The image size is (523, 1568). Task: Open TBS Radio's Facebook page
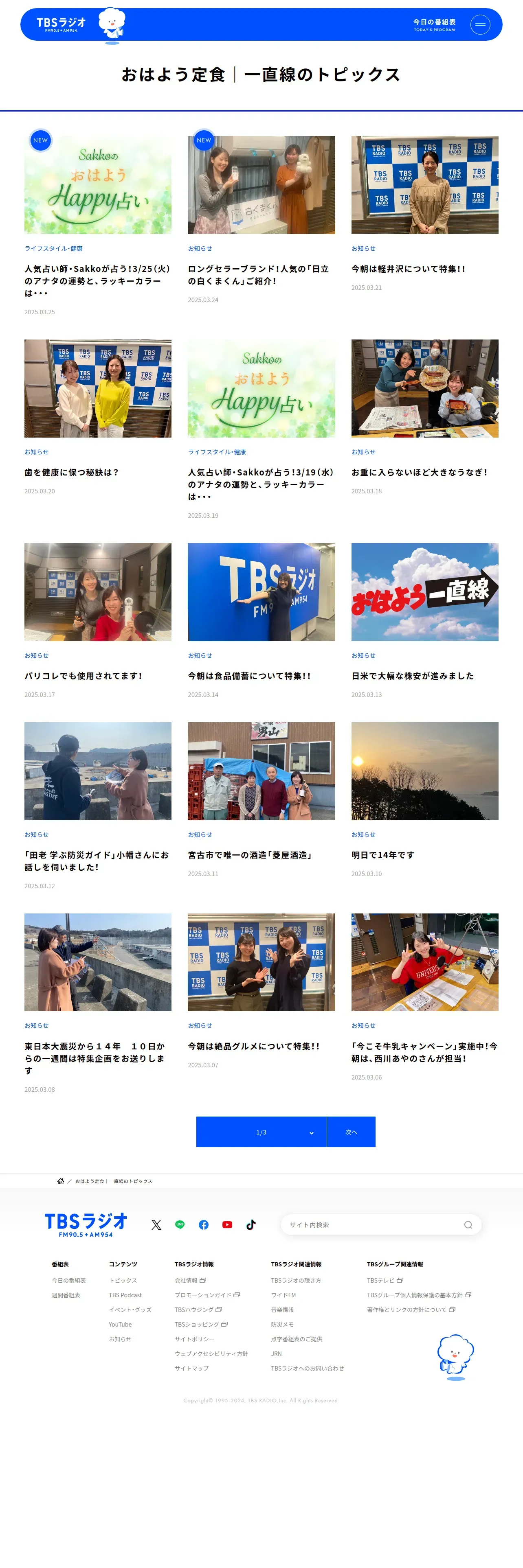[203, 1225]
